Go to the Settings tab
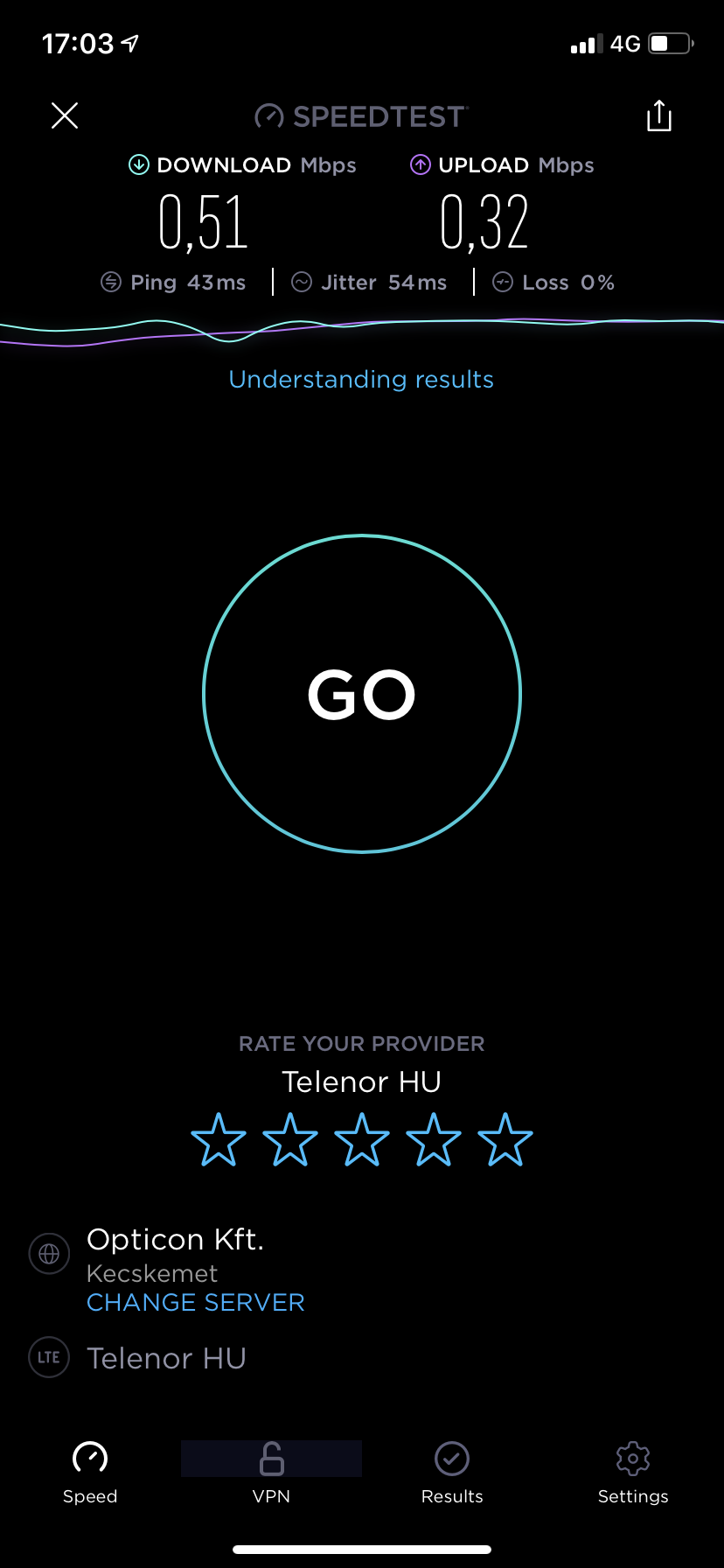The width and height of the screenshot is (724, 1568). tap(633, 1472)
